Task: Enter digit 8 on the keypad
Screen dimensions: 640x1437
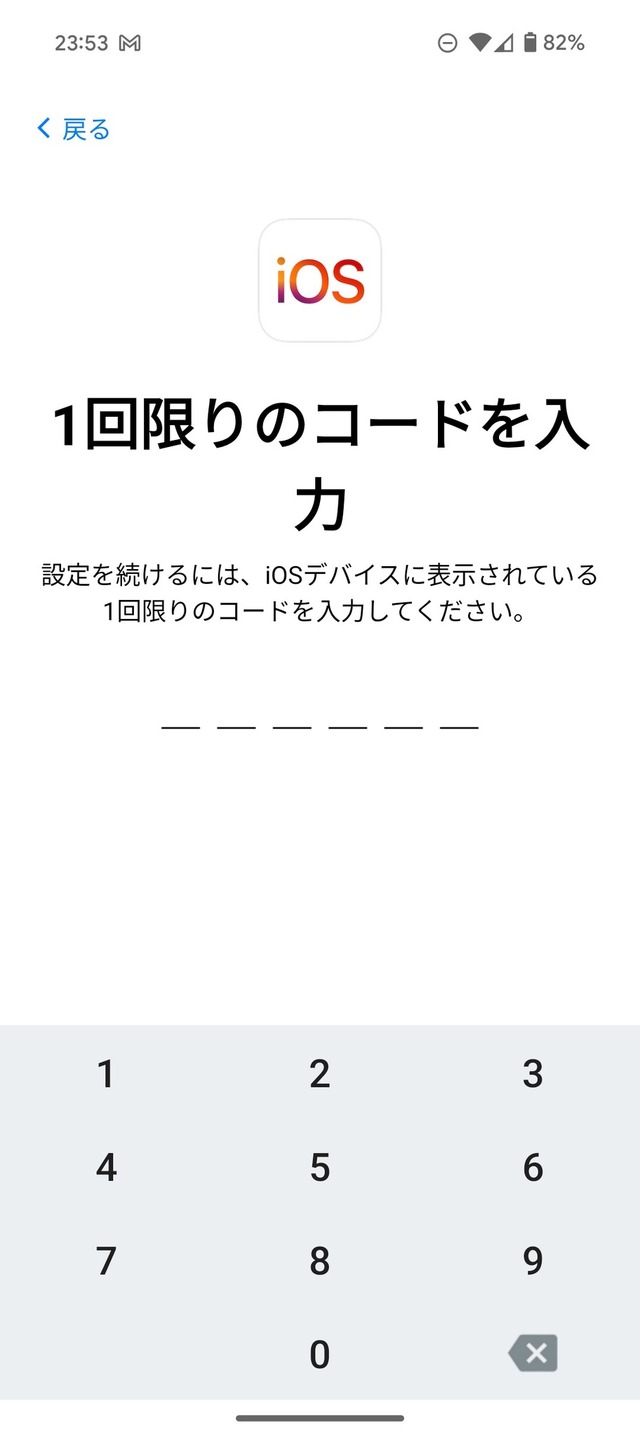Action: click(x=320, y=1261)
